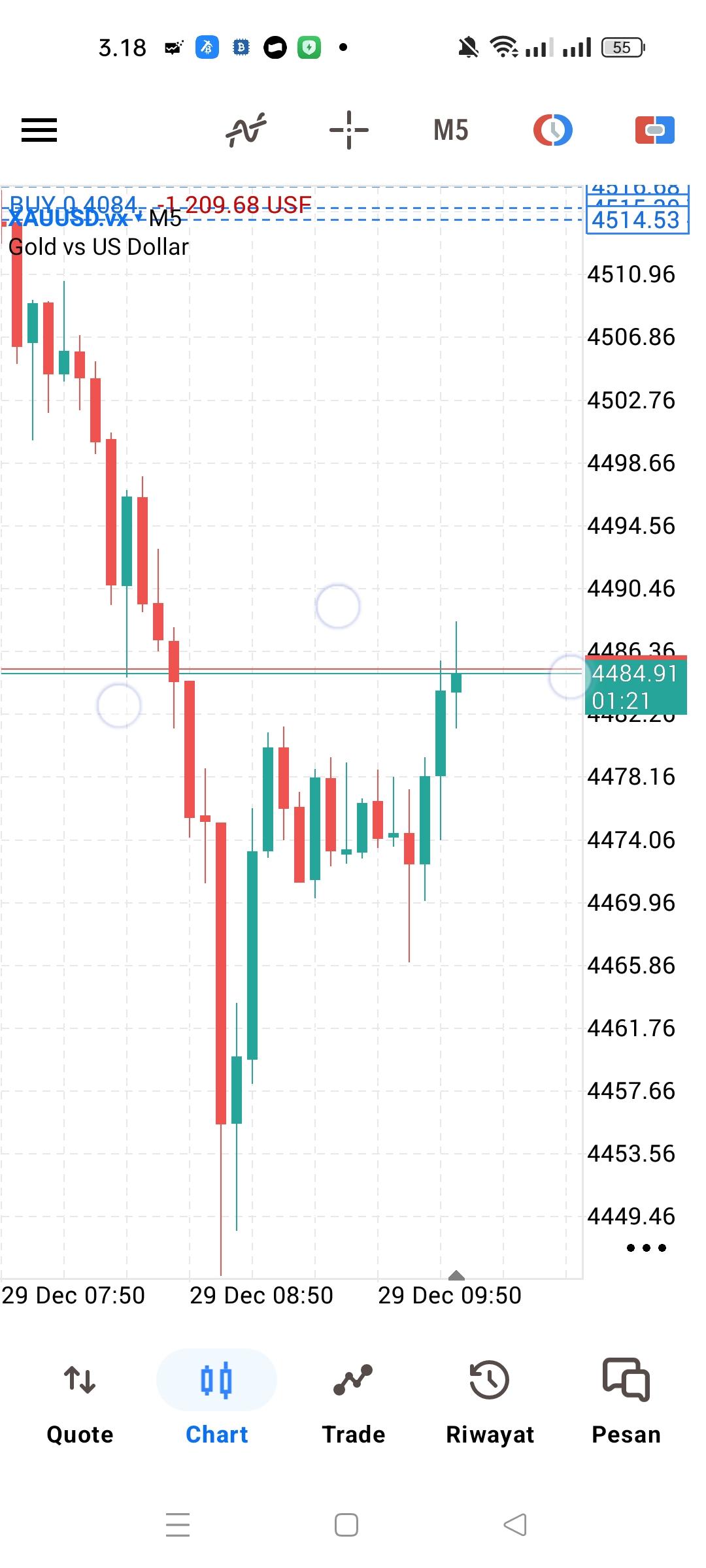The height and width of the screenshot is (1568, 706).
Task: Open the Riwayat history tab
Action: tap(490, 1398)
